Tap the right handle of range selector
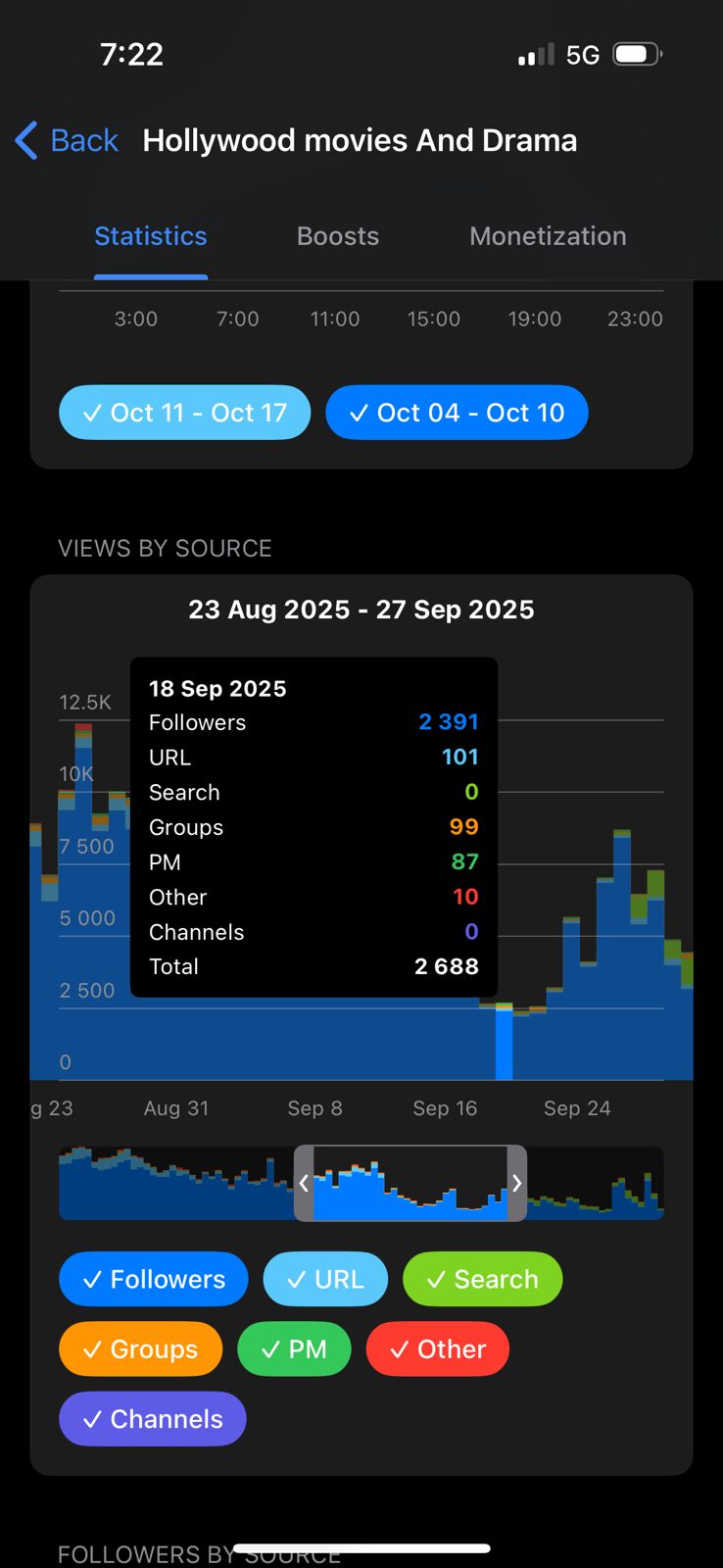 [x=516, y=1183]
